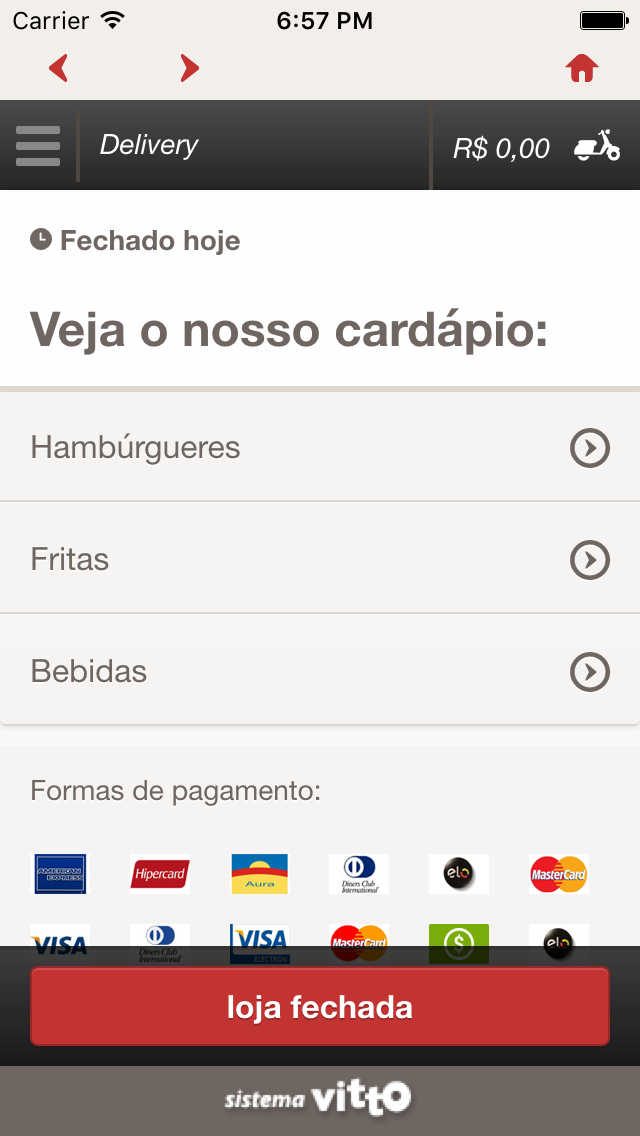Open the delivery cart showing R$ 0,00

536,146
